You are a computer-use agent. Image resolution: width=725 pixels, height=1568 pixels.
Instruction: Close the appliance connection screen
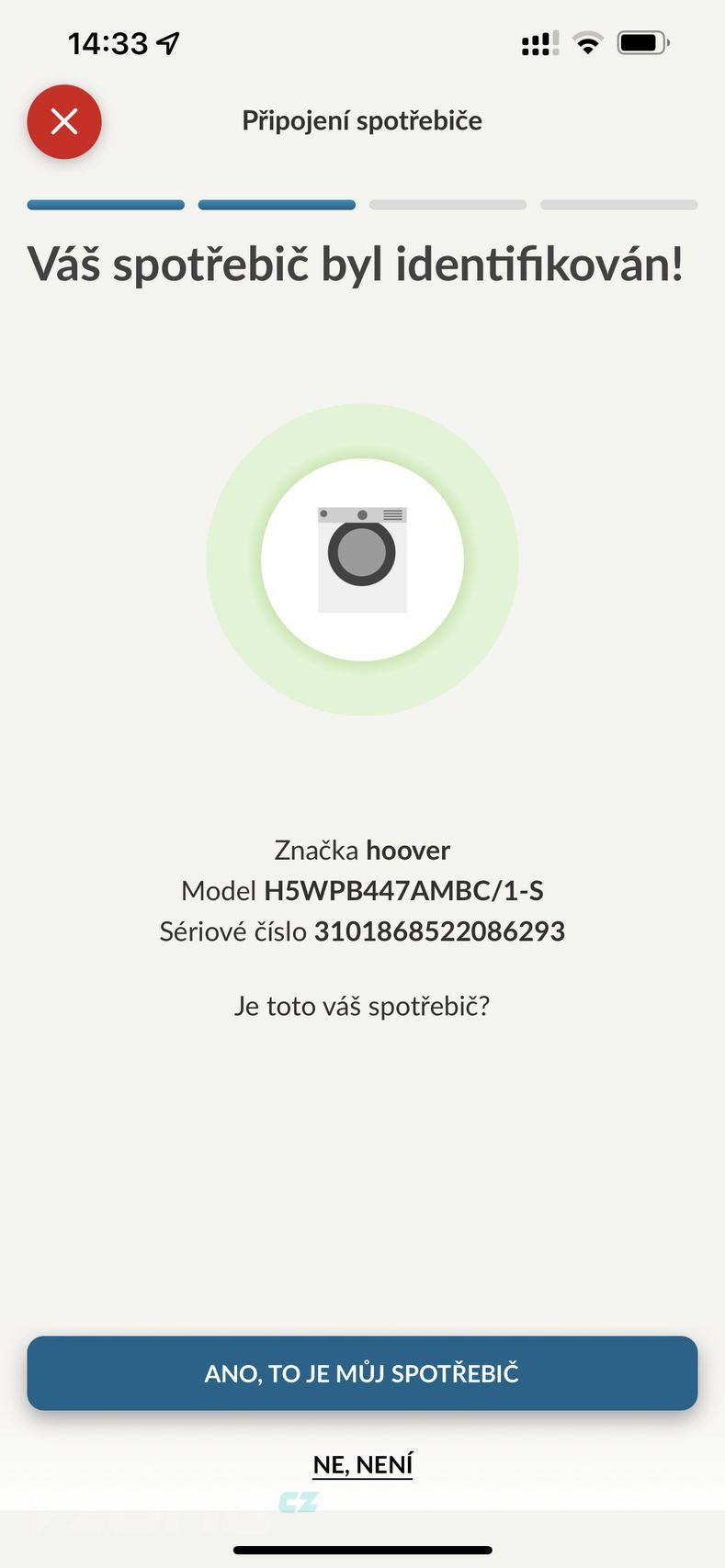click(64, 121)
